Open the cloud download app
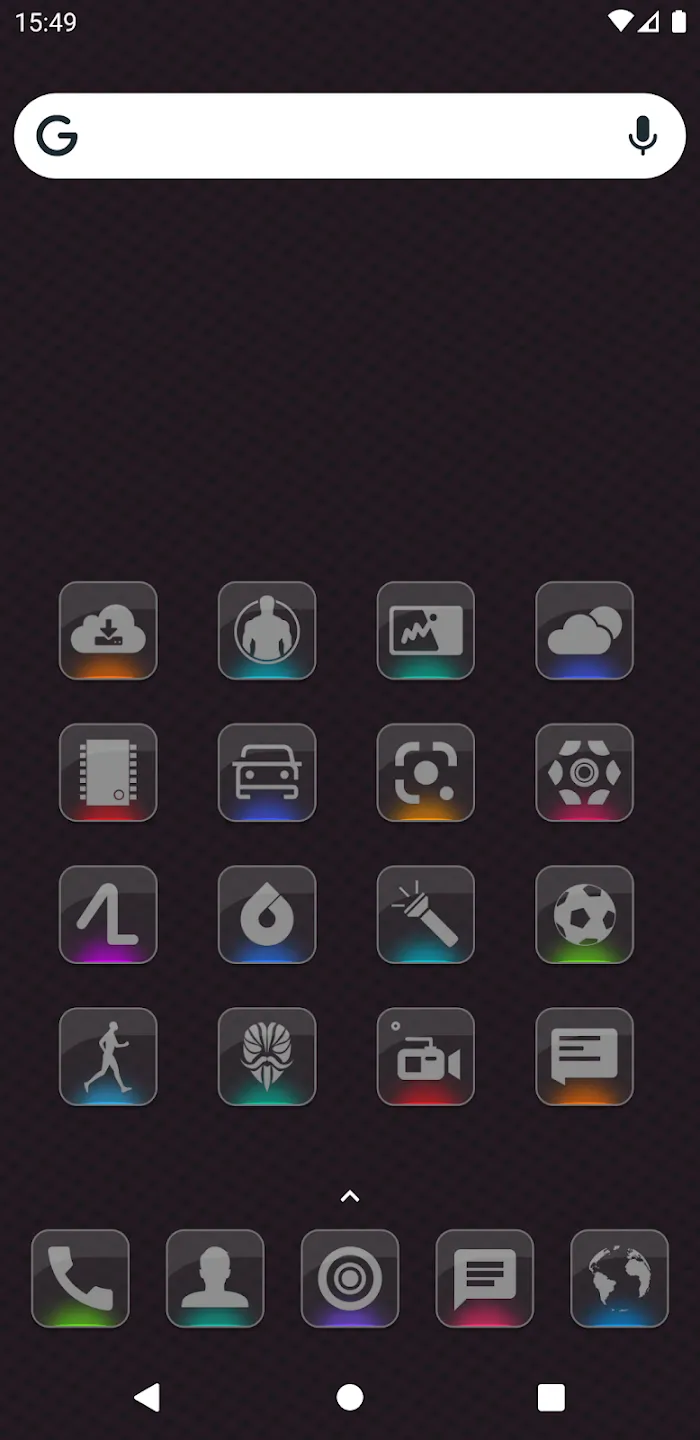 point(108,631)
